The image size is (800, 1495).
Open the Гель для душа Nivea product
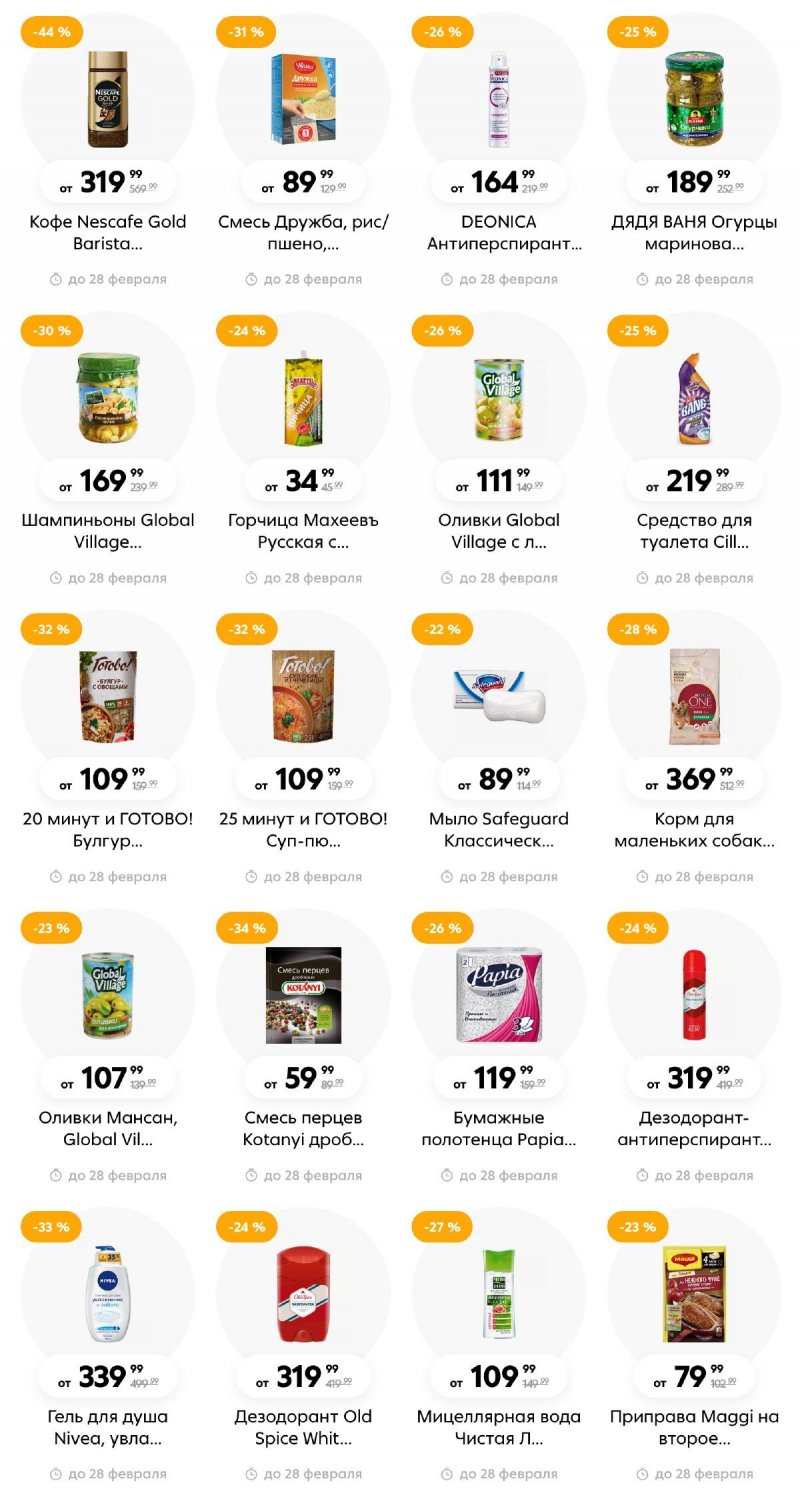pos(107,1294)
